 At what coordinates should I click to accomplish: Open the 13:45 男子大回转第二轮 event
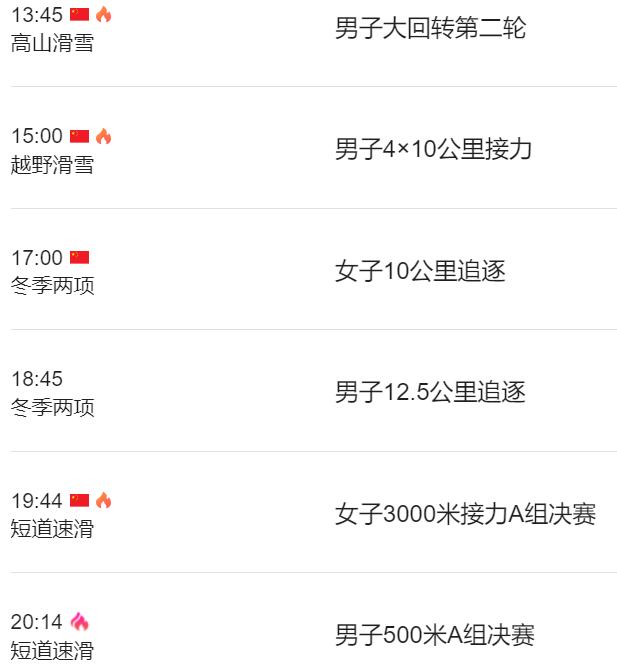point(430,28)
